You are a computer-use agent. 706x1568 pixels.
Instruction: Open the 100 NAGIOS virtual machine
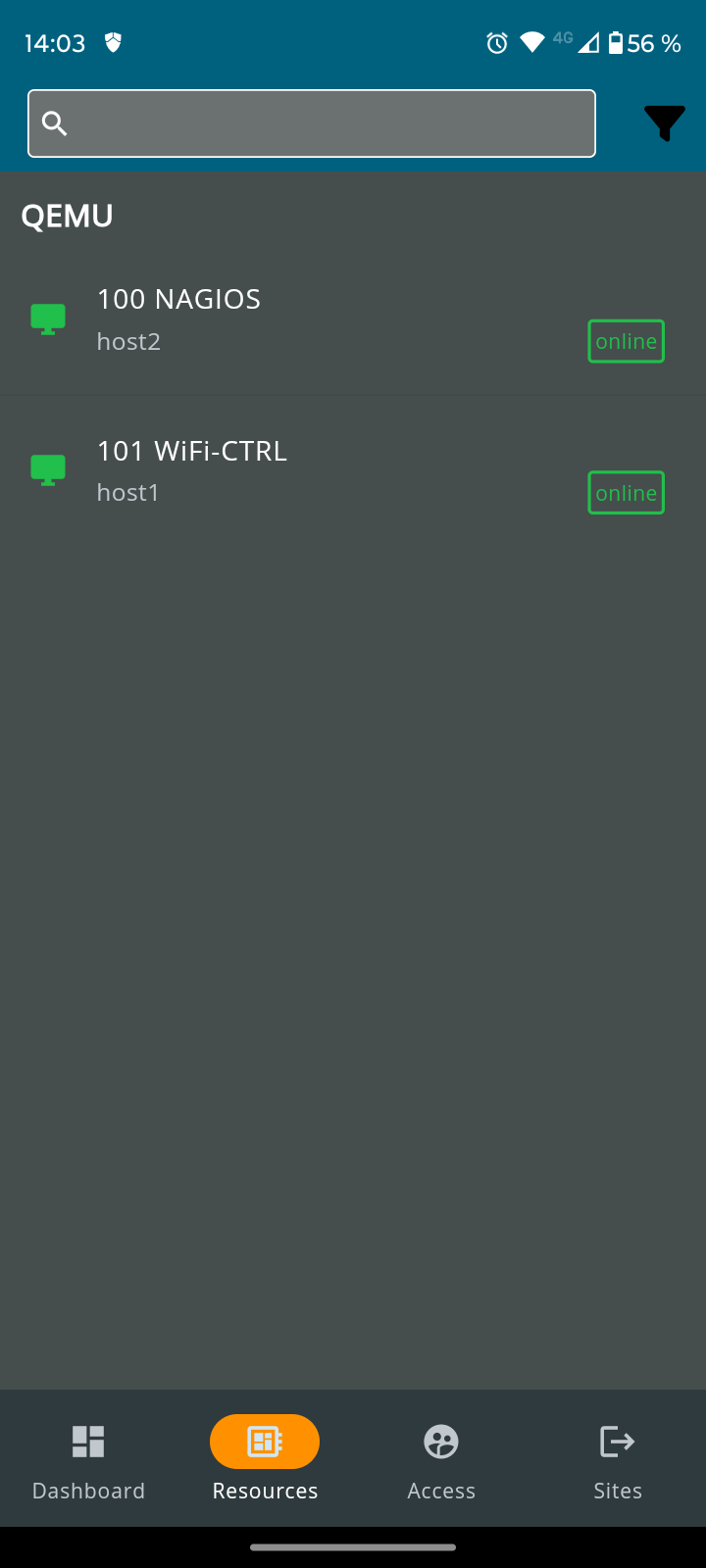(353, 319)
